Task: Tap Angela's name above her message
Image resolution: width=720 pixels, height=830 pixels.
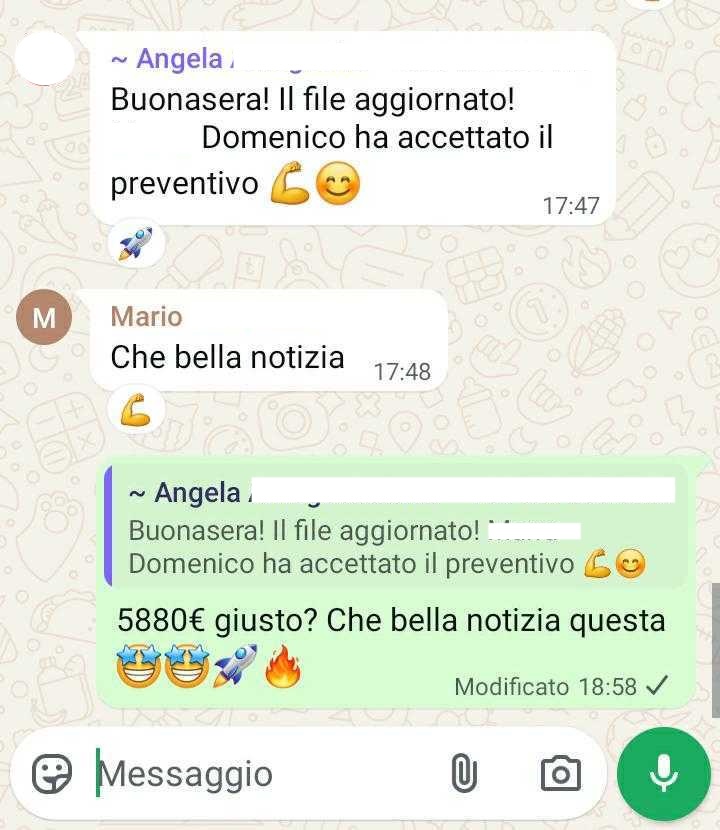Action: pyautogui.click(x=168, y=59)
